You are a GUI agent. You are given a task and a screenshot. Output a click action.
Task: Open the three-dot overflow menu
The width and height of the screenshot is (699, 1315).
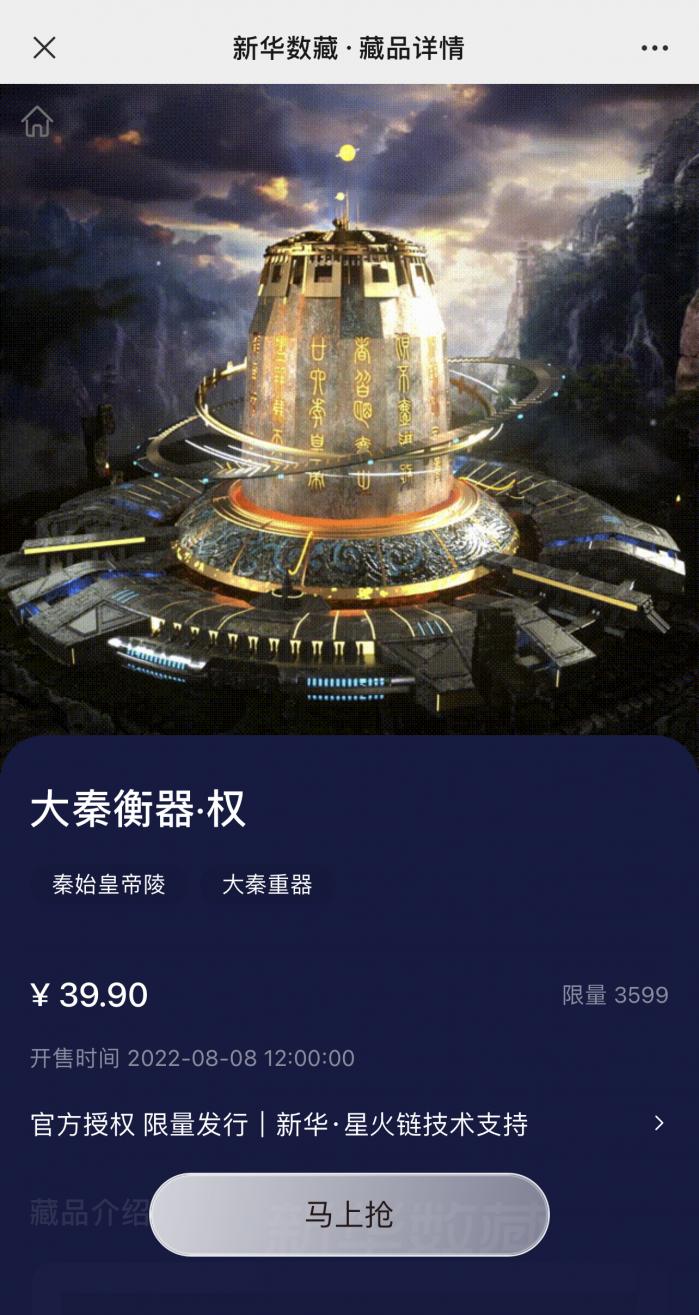coord(654,48)
